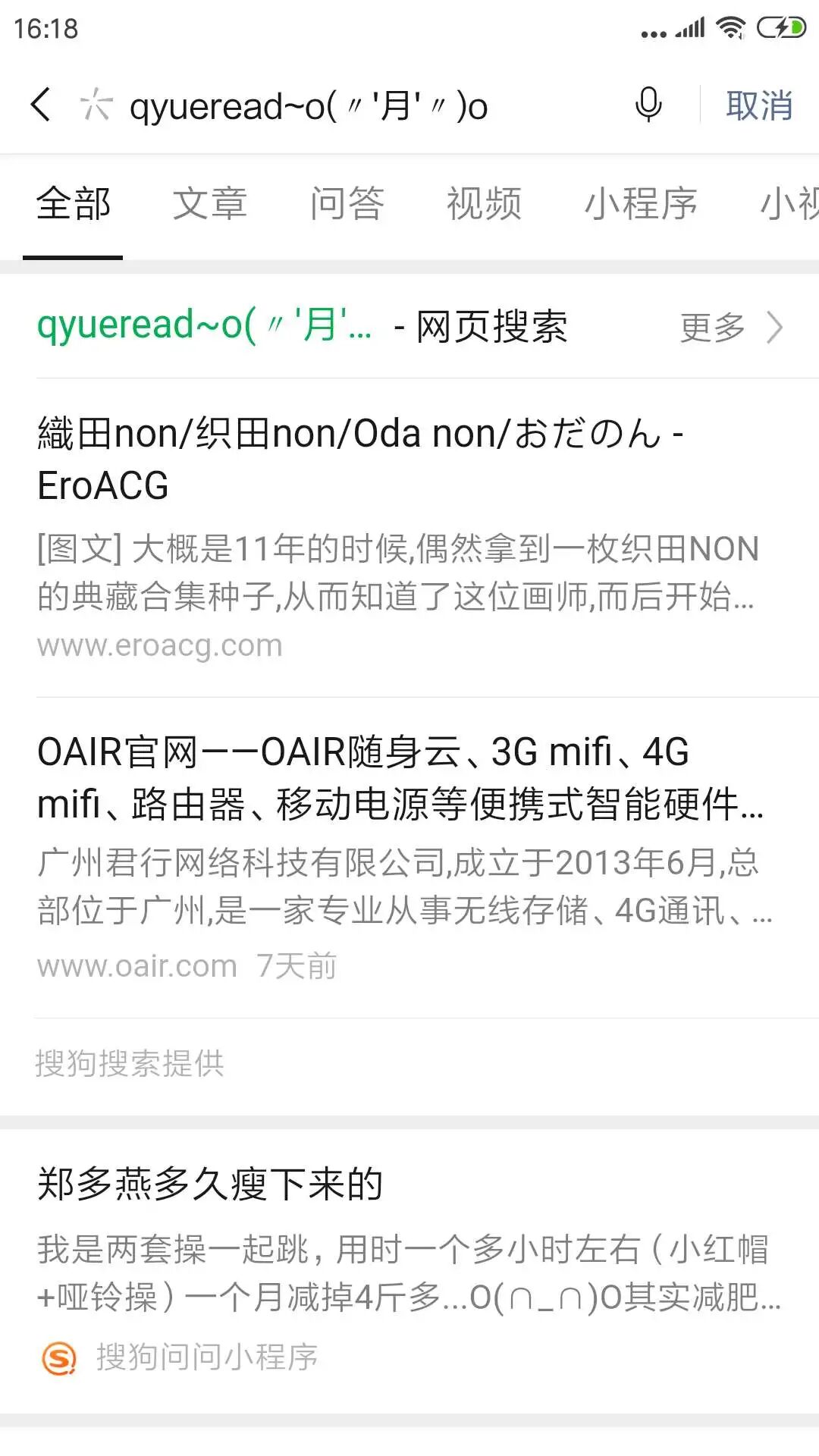This screenshot has height=1456, width=819.
Task: Open the 織田non EroACG search result
Action: pos(360,459)
